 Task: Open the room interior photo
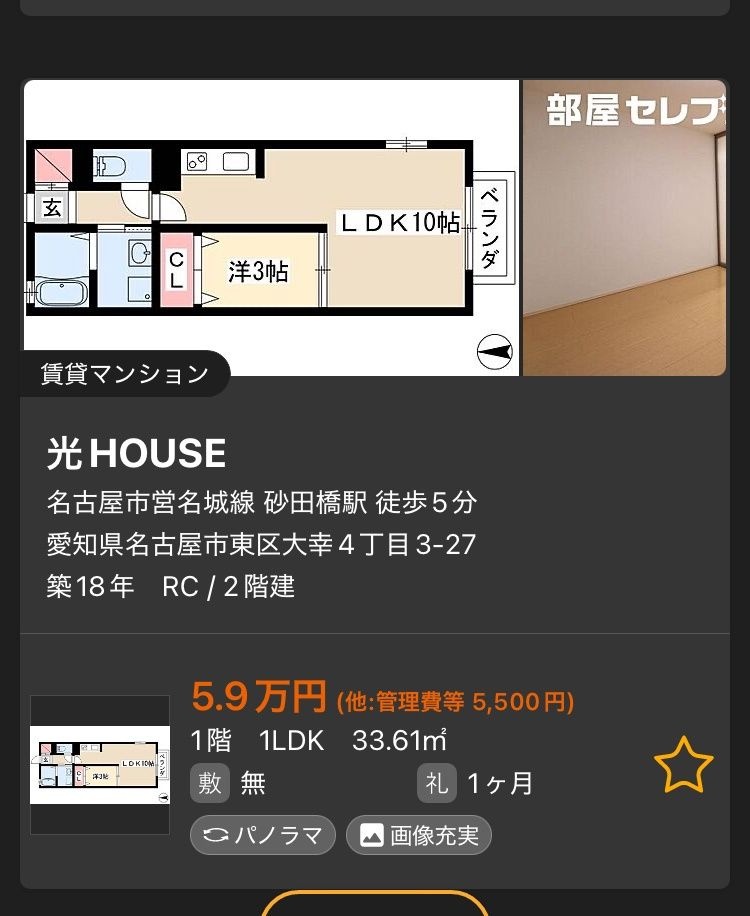624,228
